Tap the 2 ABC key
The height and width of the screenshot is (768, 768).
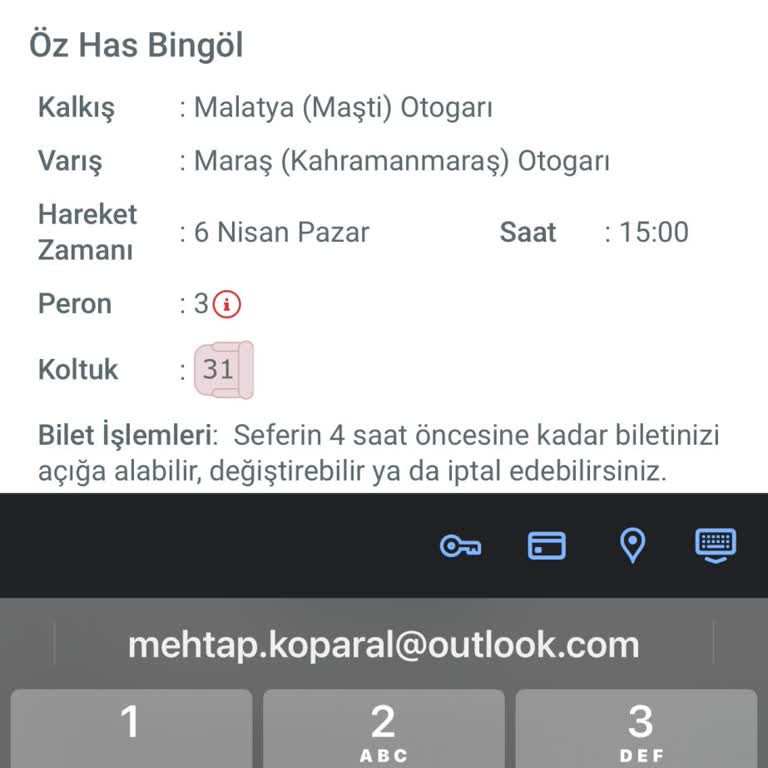point(384,728)
